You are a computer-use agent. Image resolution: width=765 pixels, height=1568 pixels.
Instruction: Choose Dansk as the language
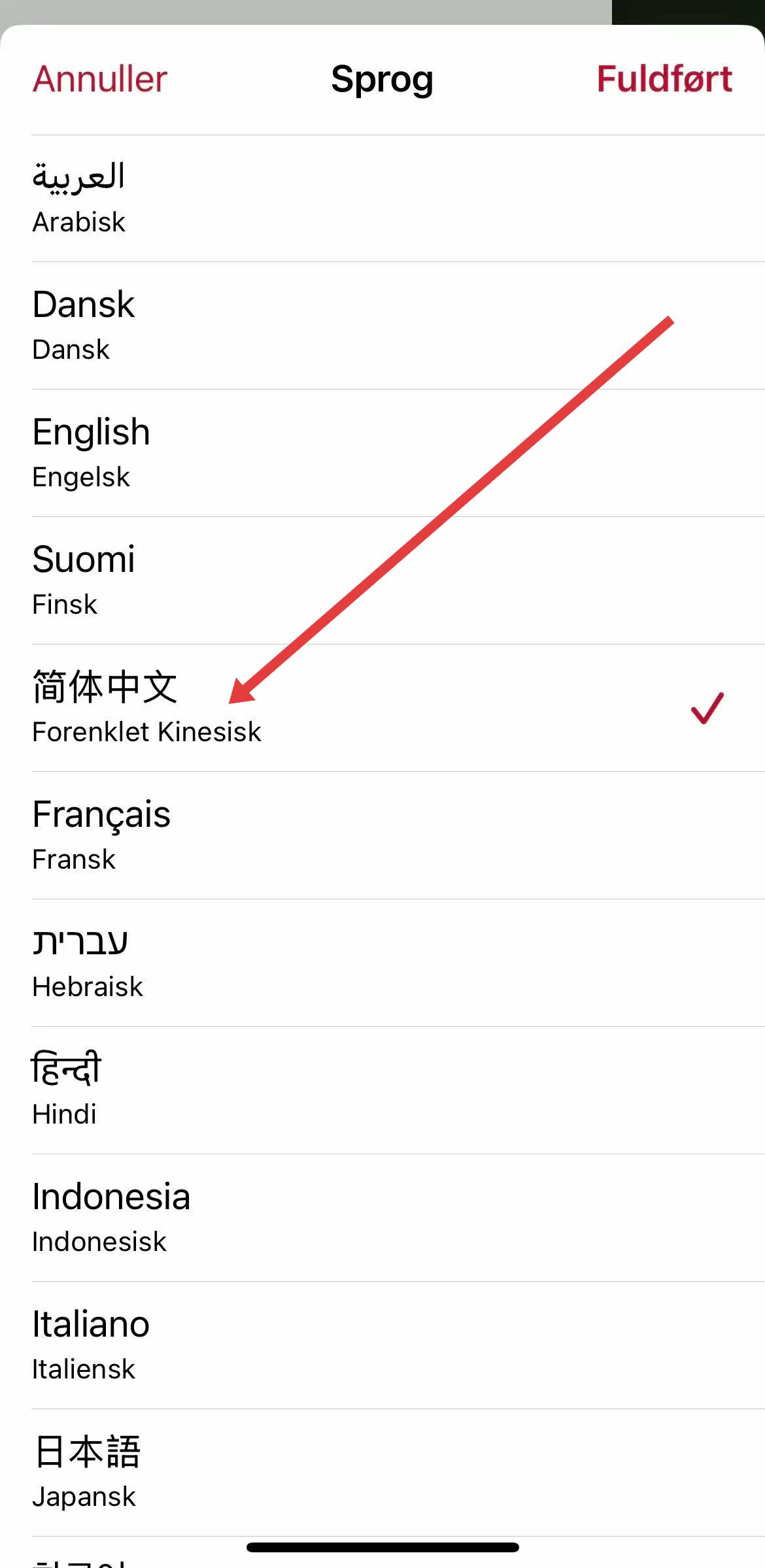pos(196,325)
